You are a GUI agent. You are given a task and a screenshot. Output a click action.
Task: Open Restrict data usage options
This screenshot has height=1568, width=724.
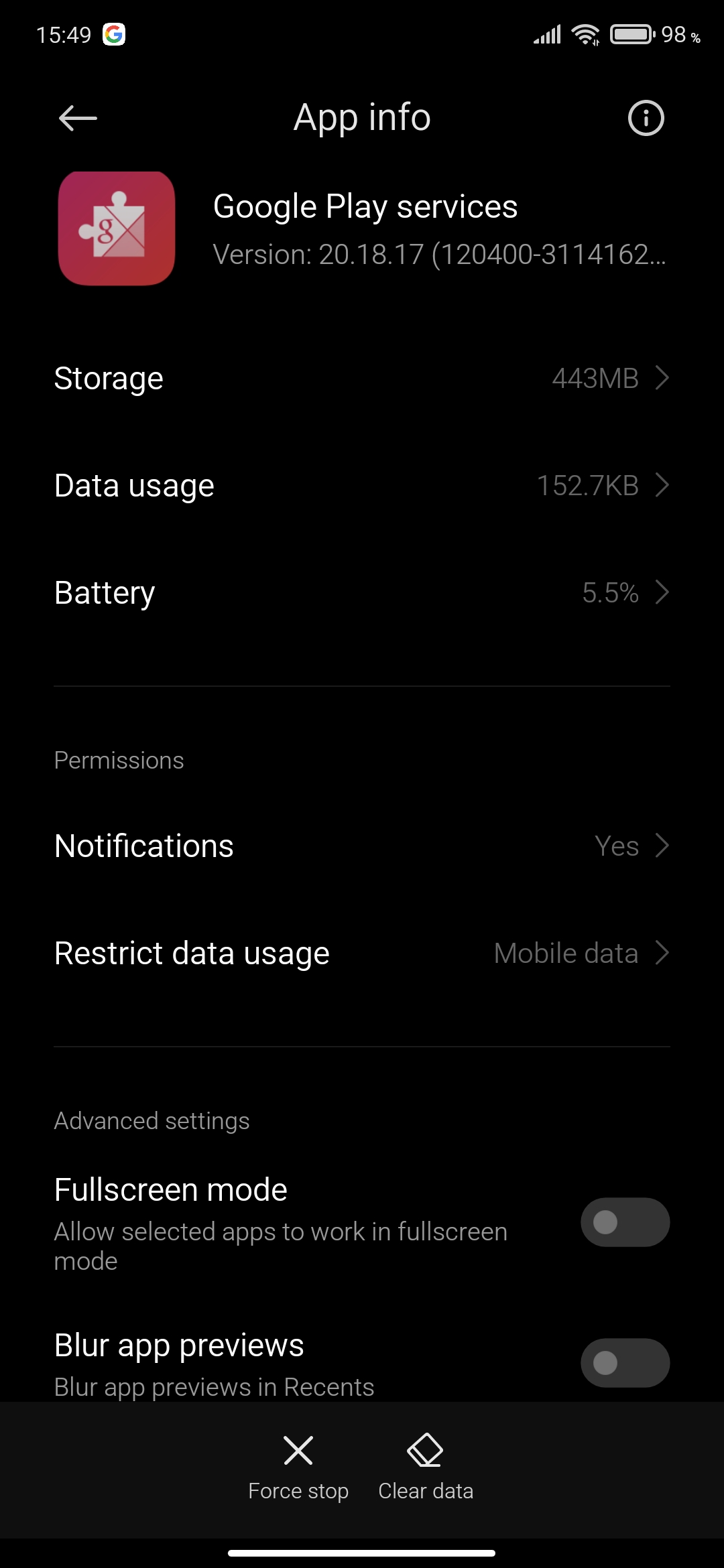tap(362, 954)
